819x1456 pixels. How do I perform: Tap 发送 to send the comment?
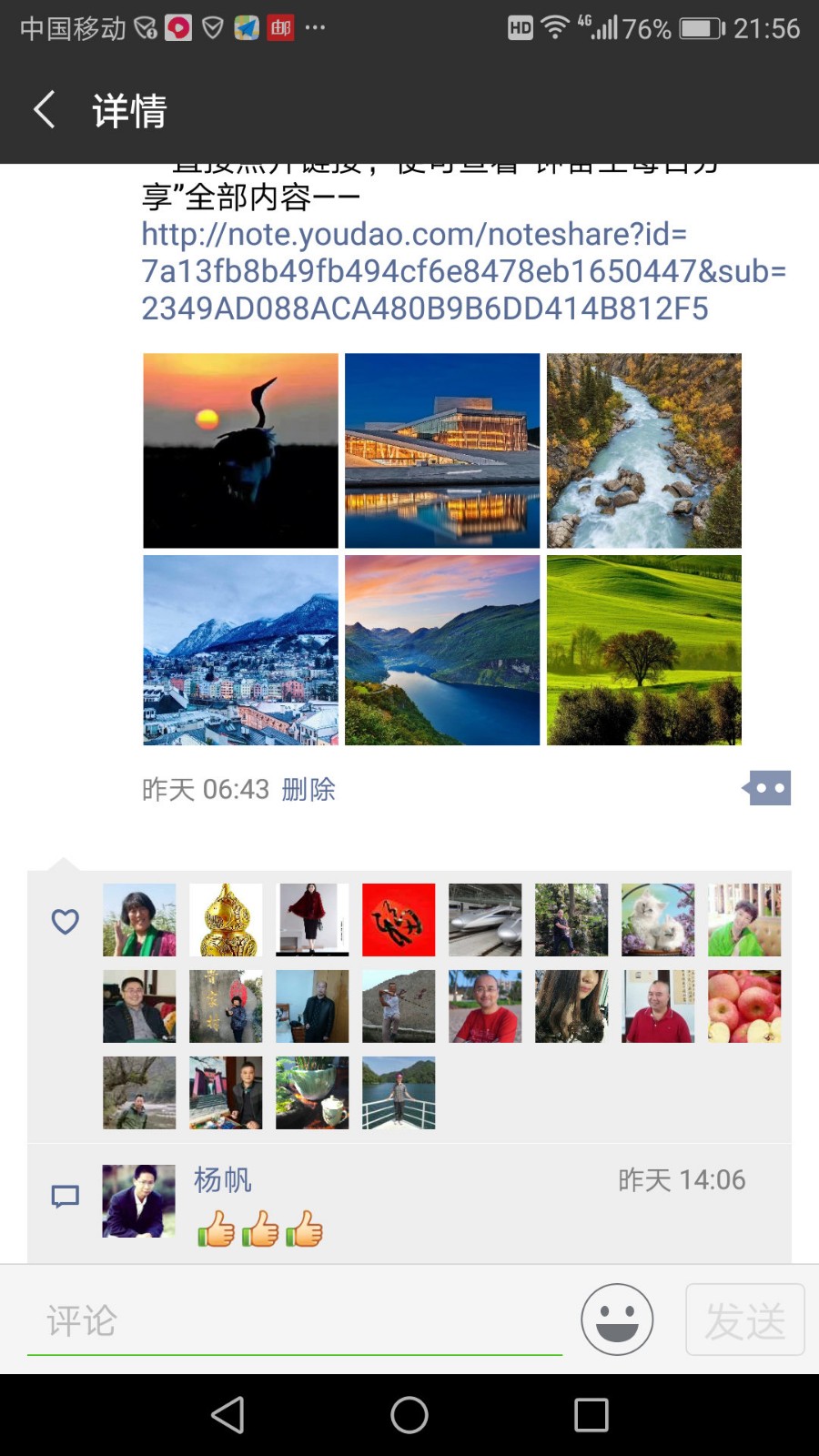point(744,1319)
